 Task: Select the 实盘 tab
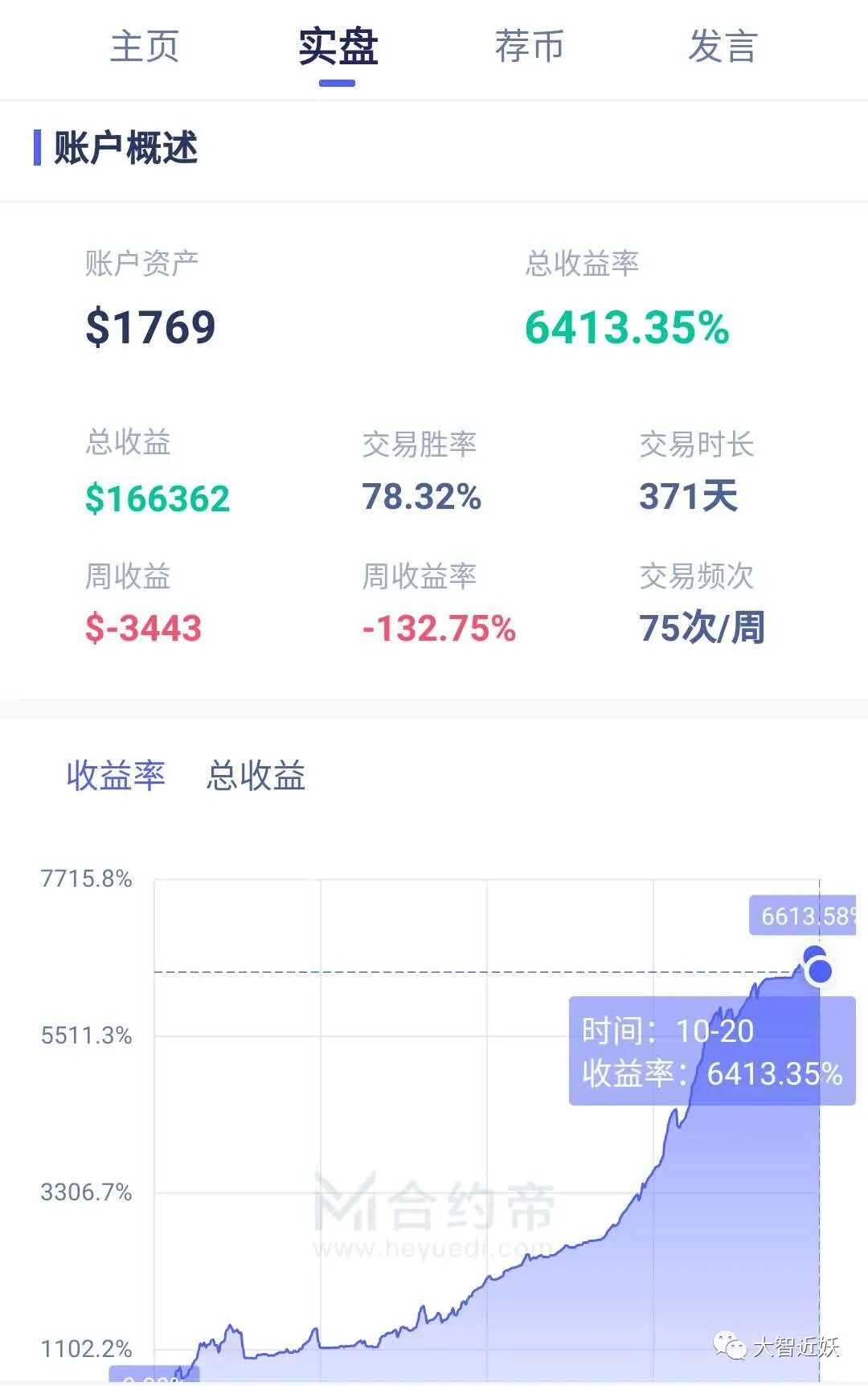[338, 46]
